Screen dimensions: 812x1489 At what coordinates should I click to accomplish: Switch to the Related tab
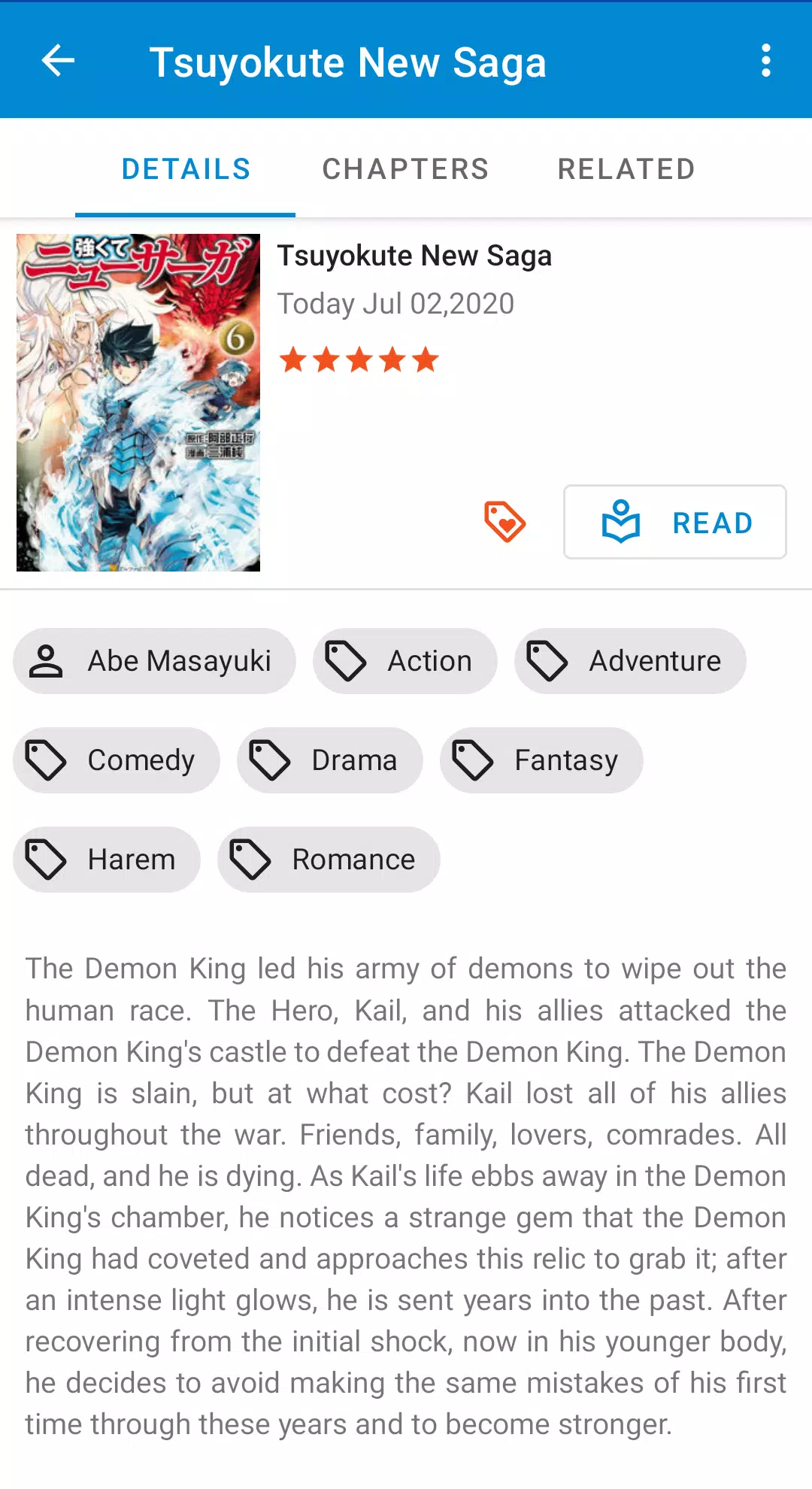tap(626, 169)
